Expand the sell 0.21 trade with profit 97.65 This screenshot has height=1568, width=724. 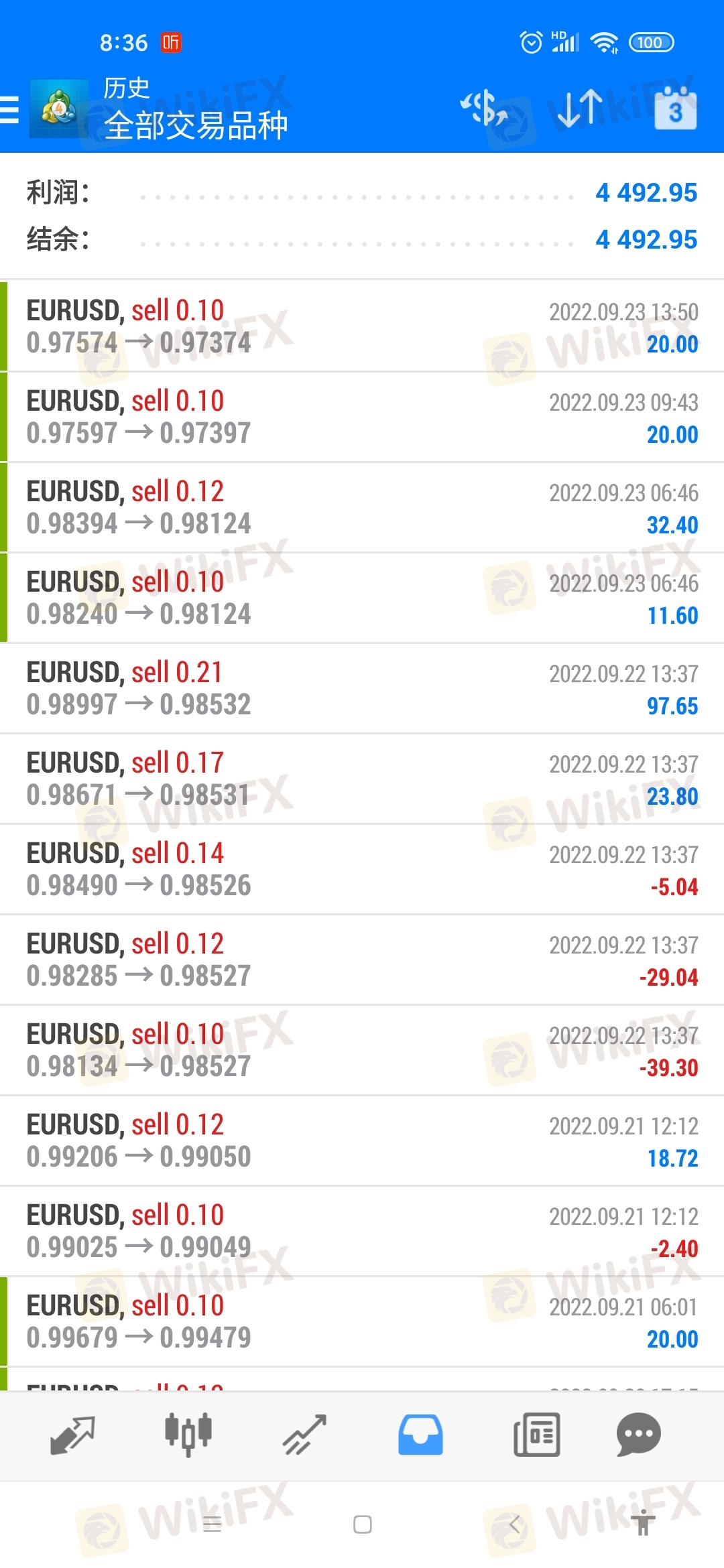[x=362, y=688]
